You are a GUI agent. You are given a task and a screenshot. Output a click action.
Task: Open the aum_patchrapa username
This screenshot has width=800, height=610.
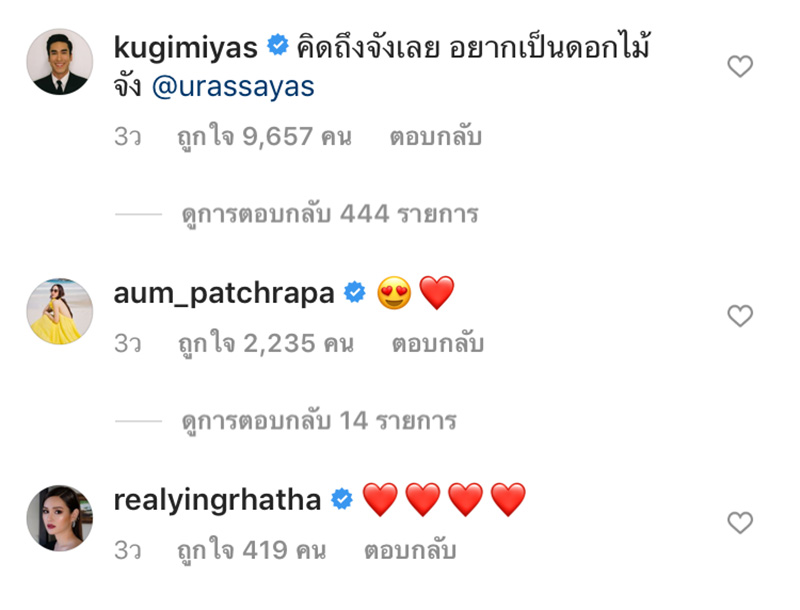pyautogui.click(x=224, y=294)
